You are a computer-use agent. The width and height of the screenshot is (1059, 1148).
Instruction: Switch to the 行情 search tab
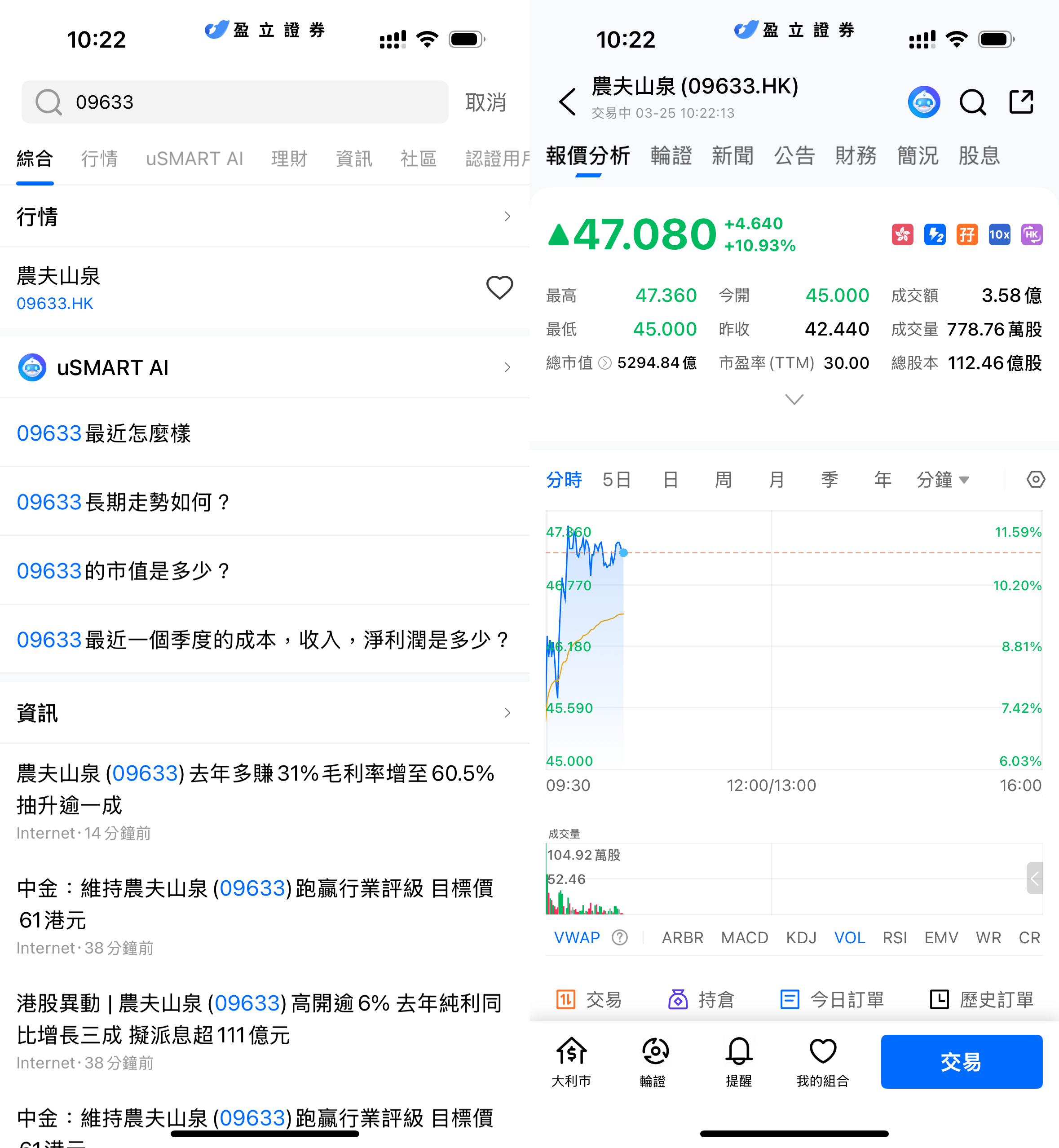[99, 159]
